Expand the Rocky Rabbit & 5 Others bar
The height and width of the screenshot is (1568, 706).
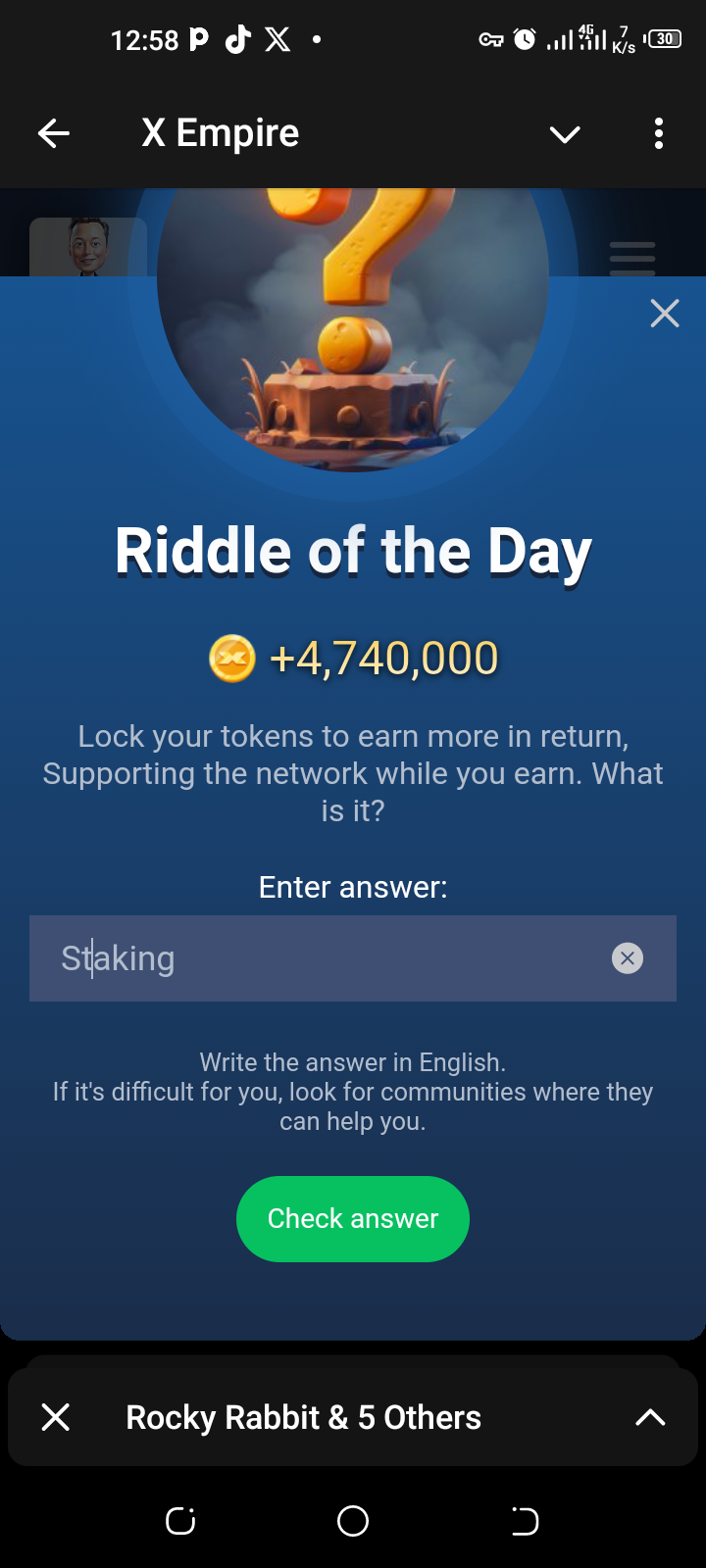650,1417
